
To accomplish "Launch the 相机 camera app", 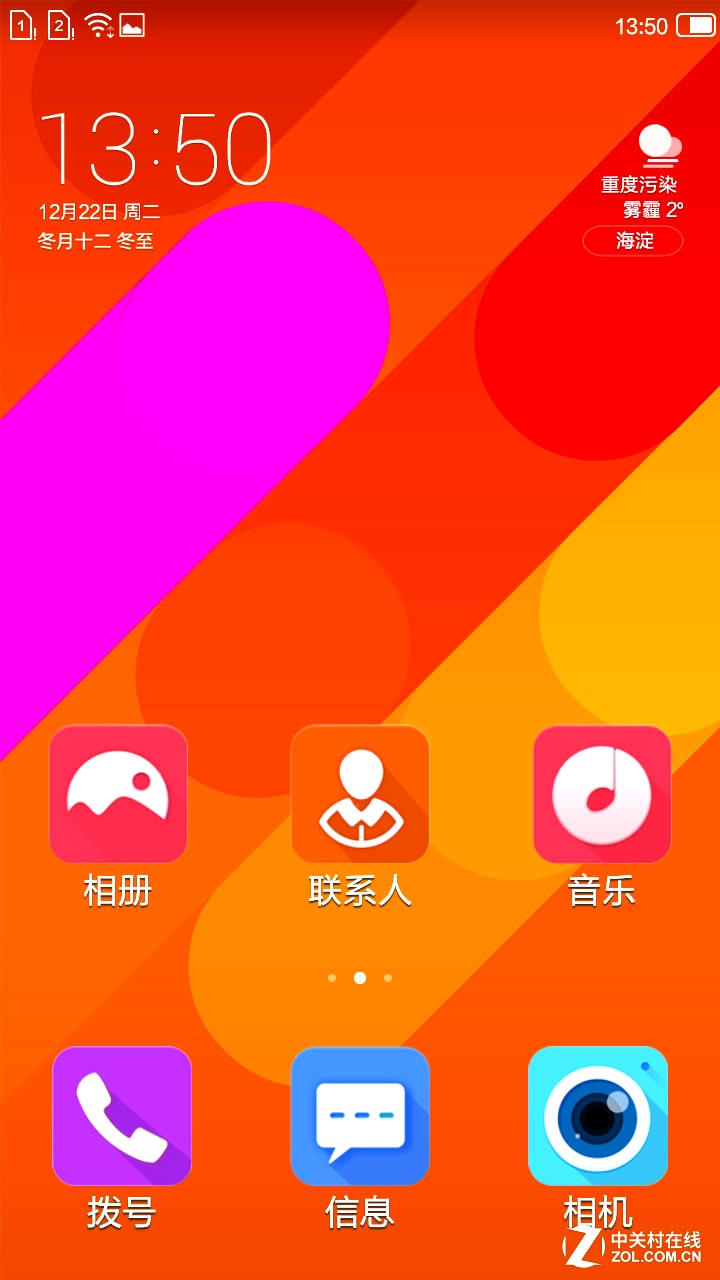I will (x=598, y=1116).
